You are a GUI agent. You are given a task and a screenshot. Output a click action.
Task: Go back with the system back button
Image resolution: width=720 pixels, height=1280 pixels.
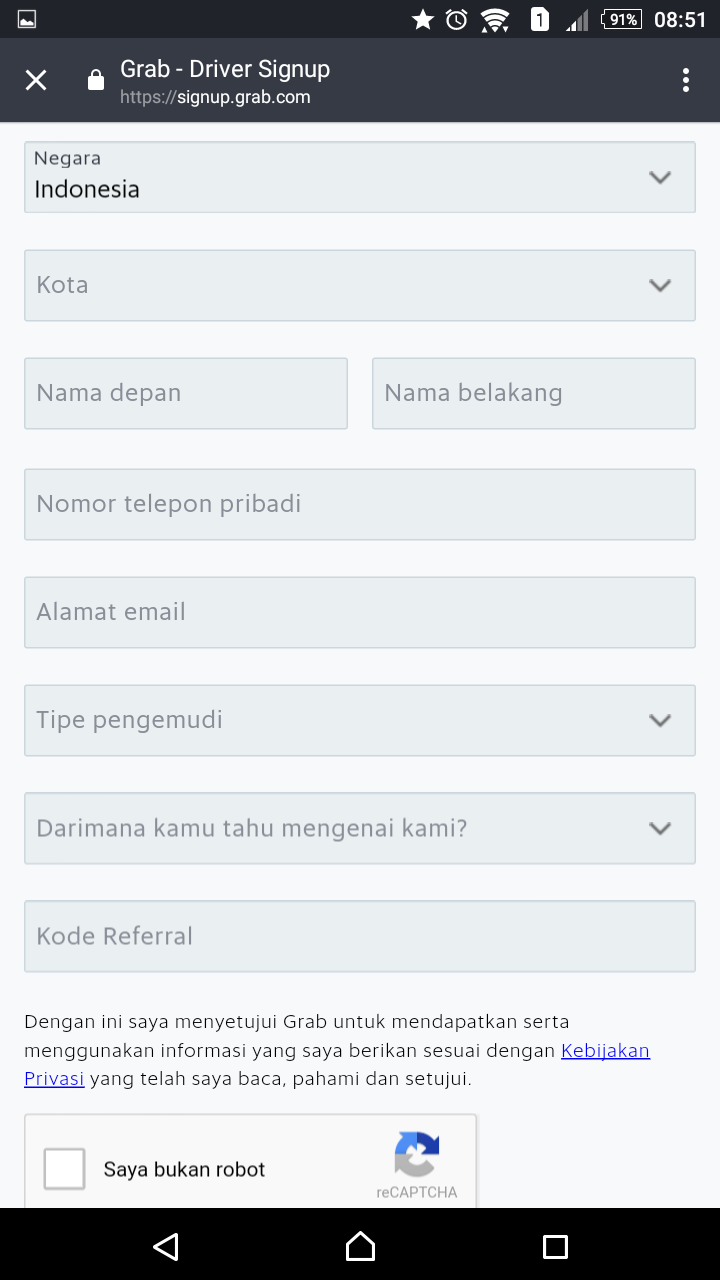tap(166, 1246)
